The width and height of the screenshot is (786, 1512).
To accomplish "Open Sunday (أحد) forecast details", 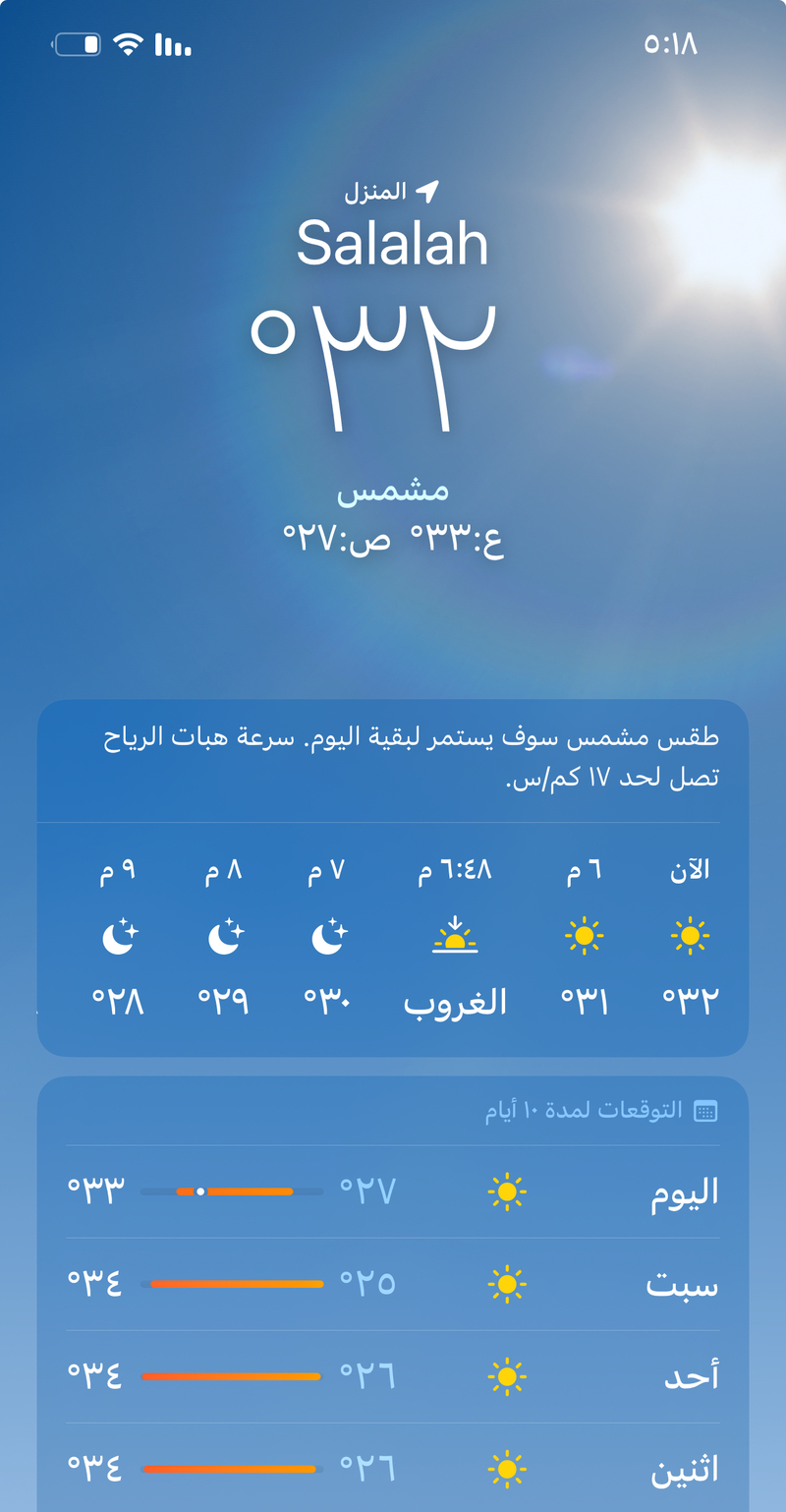I will (393, 1376).
